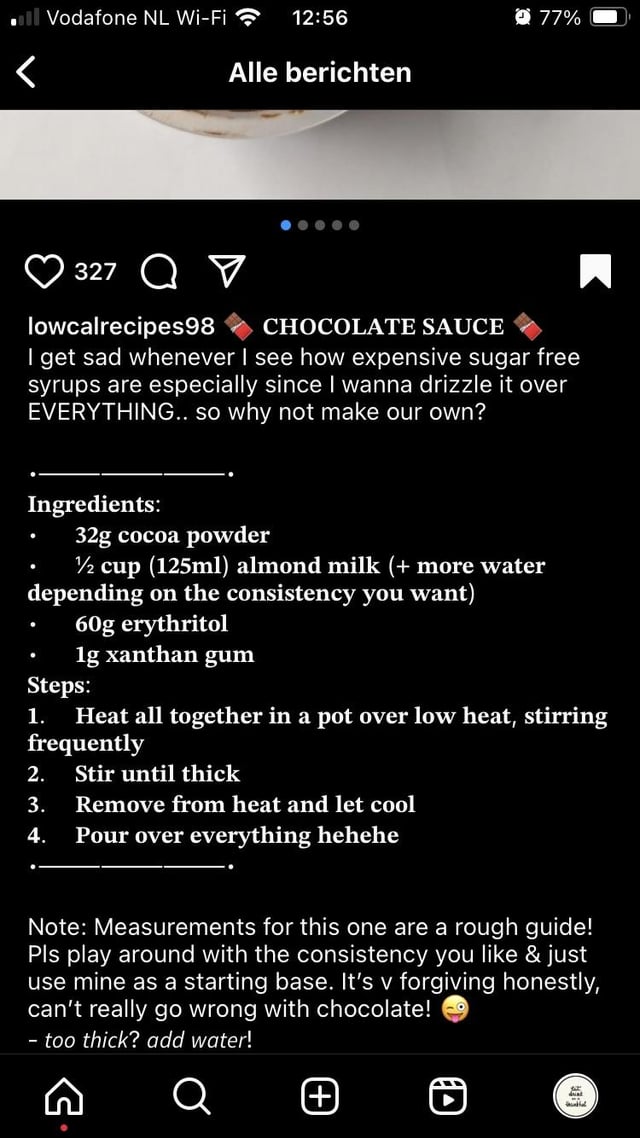View the post photo
This screenshot has width=640, height=1138.
click(x=320, y=155)
